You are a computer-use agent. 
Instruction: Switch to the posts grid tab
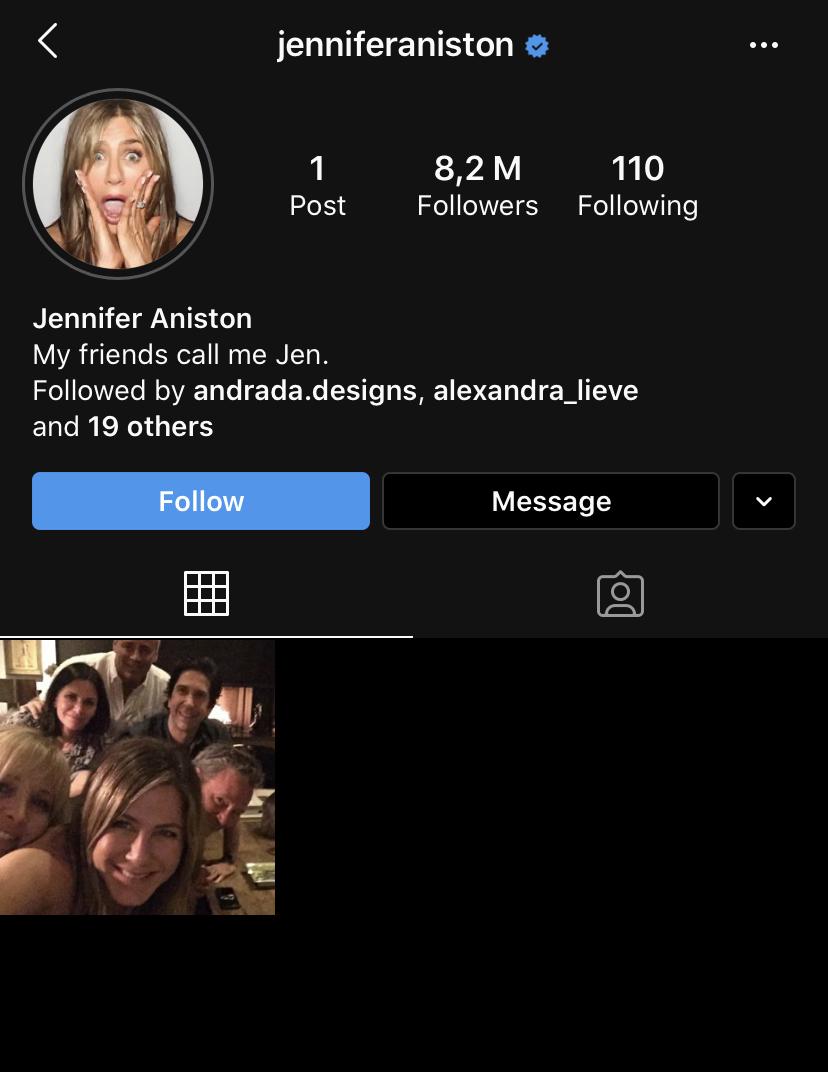(x=206, y=594)
